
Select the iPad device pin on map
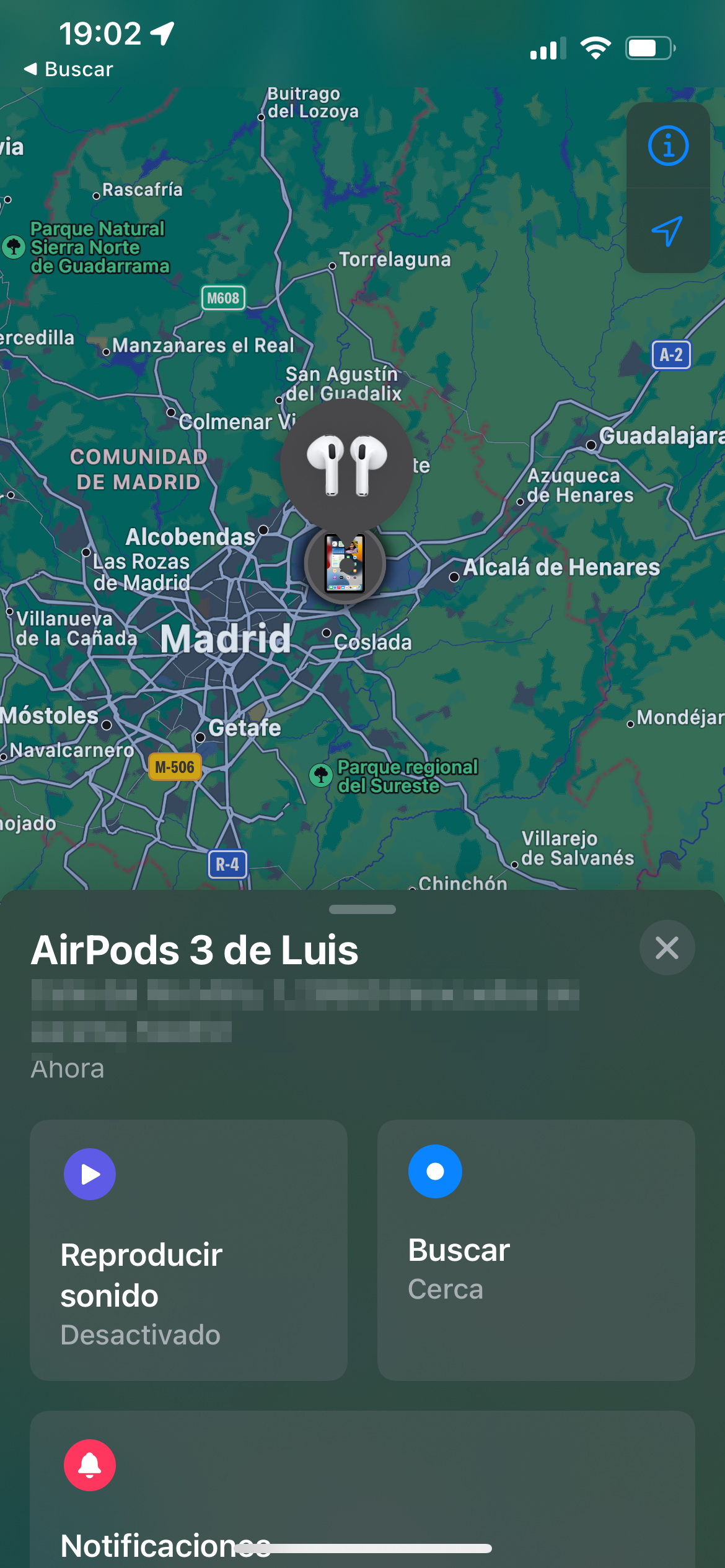click(345, 564)
